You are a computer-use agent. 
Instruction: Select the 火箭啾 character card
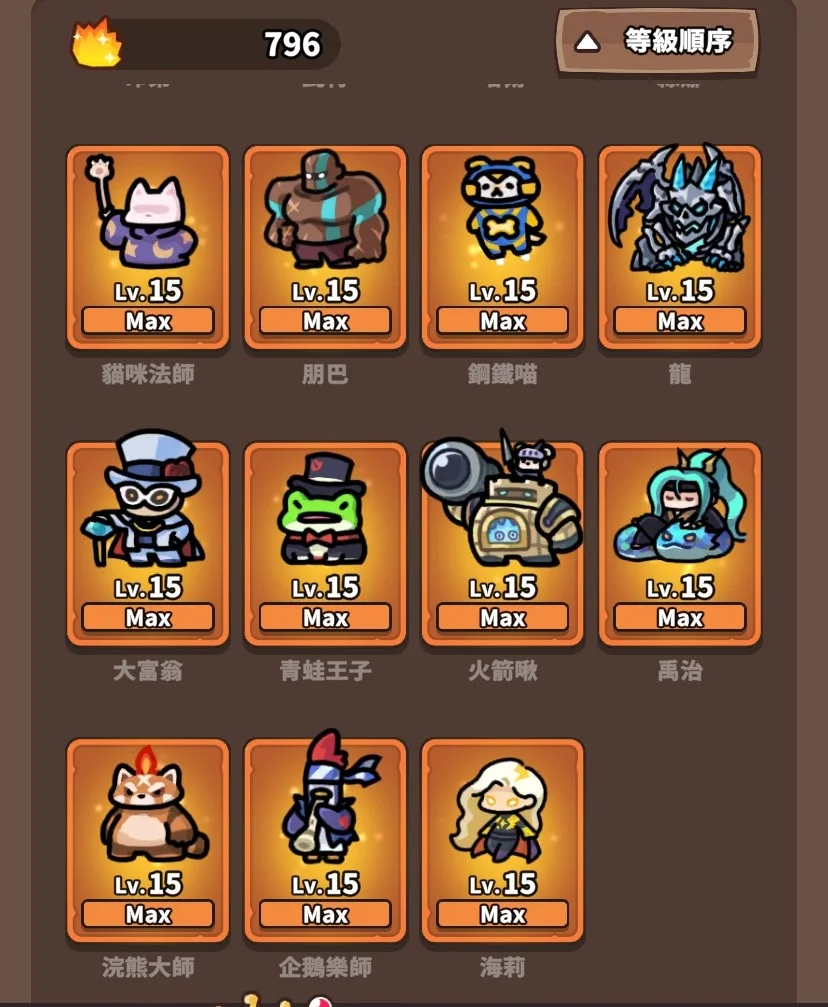(x=502, y=543)
